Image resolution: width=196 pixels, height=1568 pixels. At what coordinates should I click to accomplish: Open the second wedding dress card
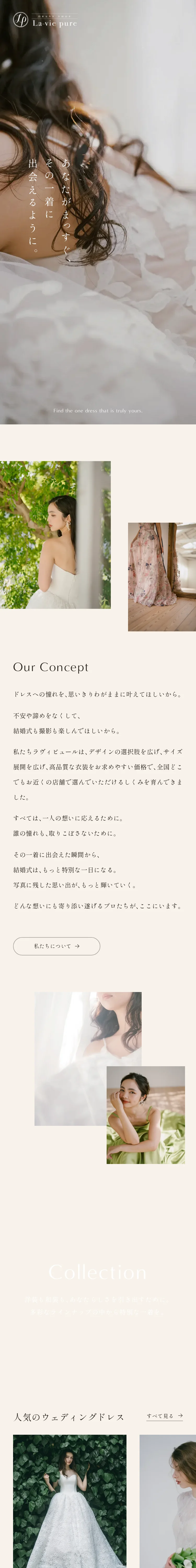[x=168, y=1497]
